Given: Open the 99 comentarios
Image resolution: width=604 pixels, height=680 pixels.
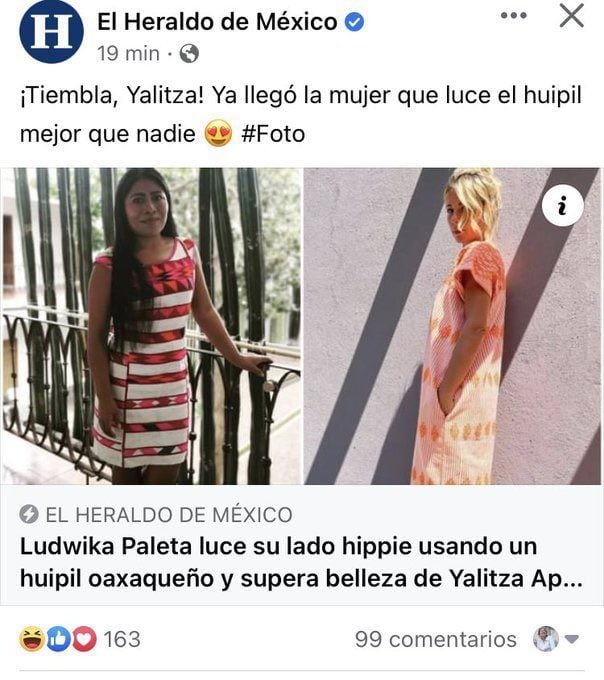Looking at the screenshot, I should point(435,640).
